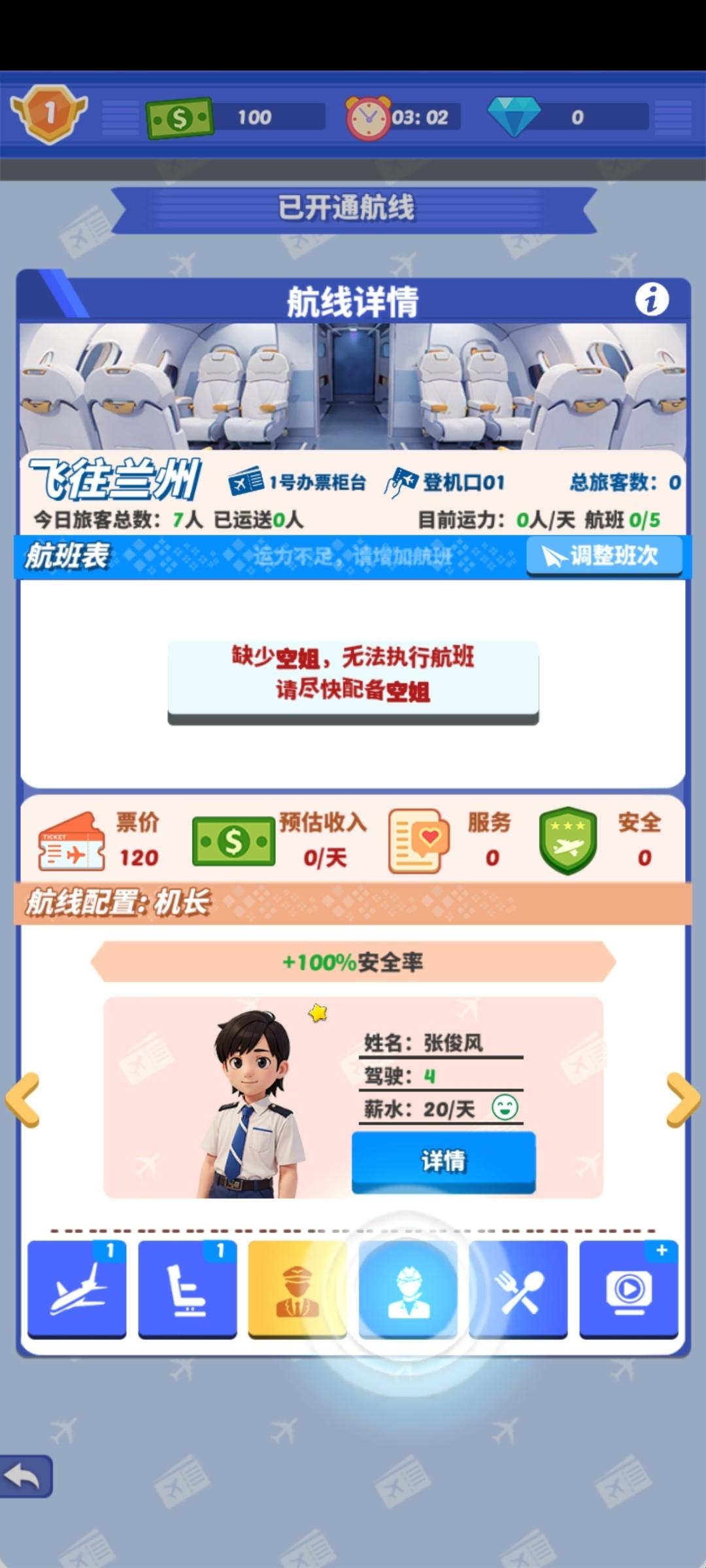Show the next captain with right arrow
Viewport: 706px width, 1568px height.
[682, 1100]
